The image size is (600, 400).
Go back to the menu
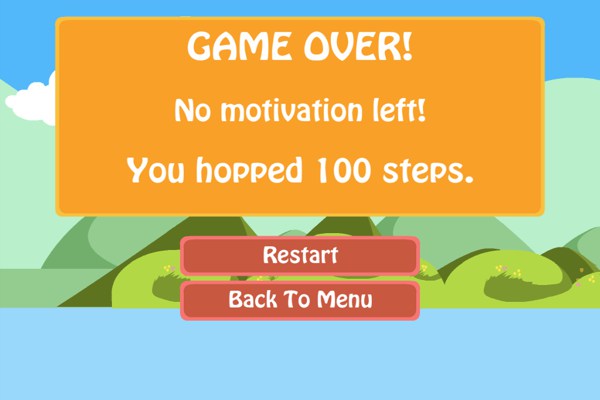pyautogui.click(x=300, y=300)
